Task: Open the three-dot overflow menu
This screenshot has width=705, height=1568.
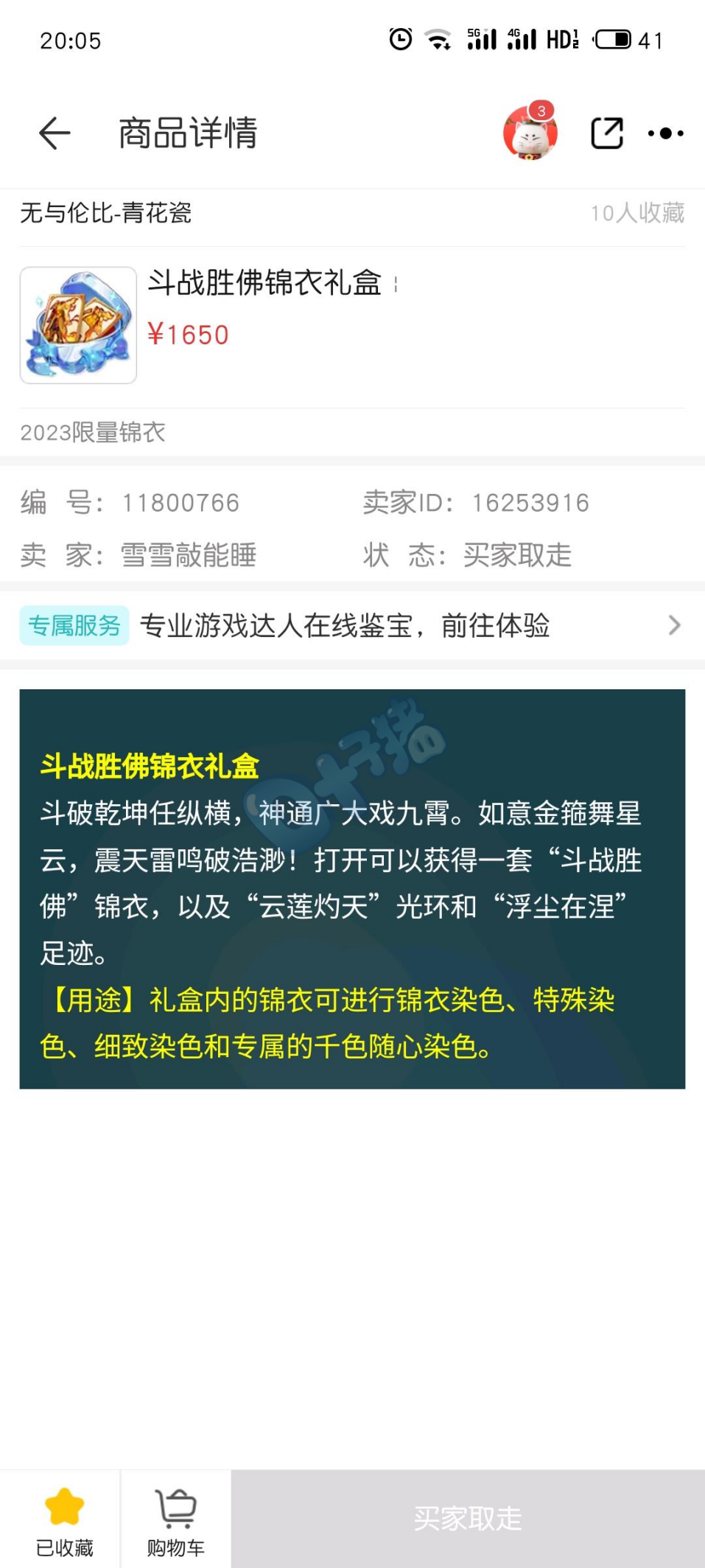Action: point(665,133)
